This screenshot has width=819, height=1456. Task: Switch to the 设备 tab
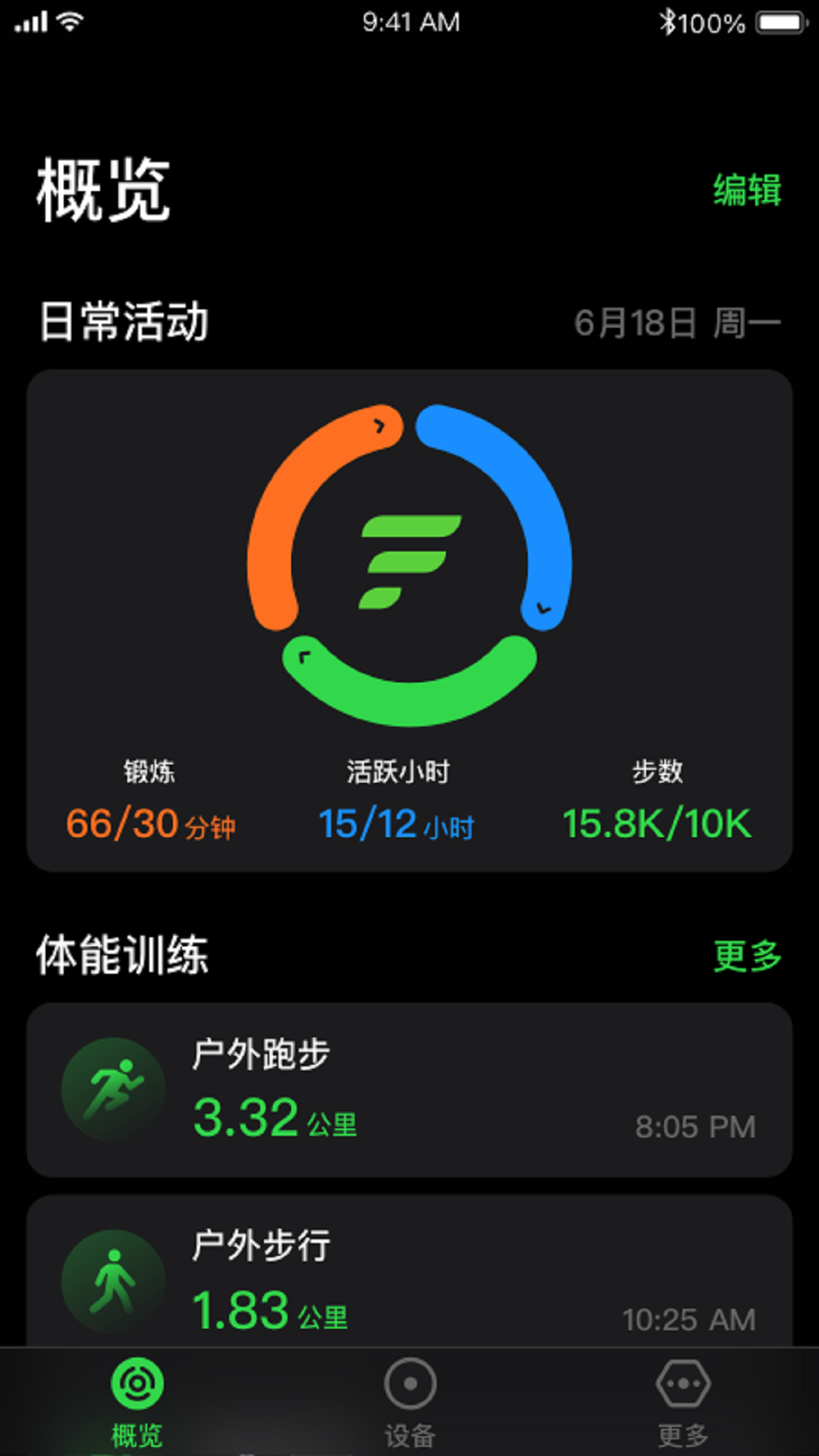(x=409, y=1403)
